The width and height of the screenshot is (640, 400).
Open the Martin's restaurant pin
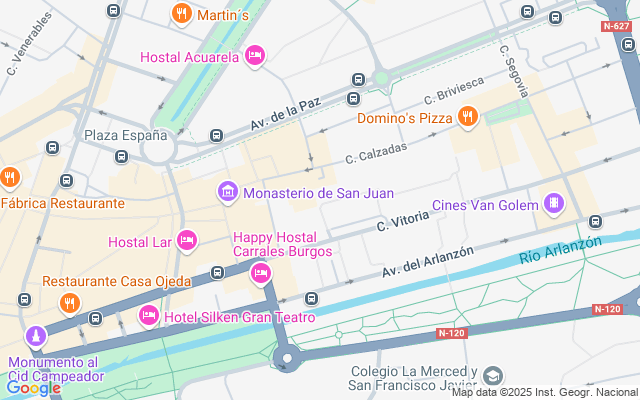coord(182,14)
